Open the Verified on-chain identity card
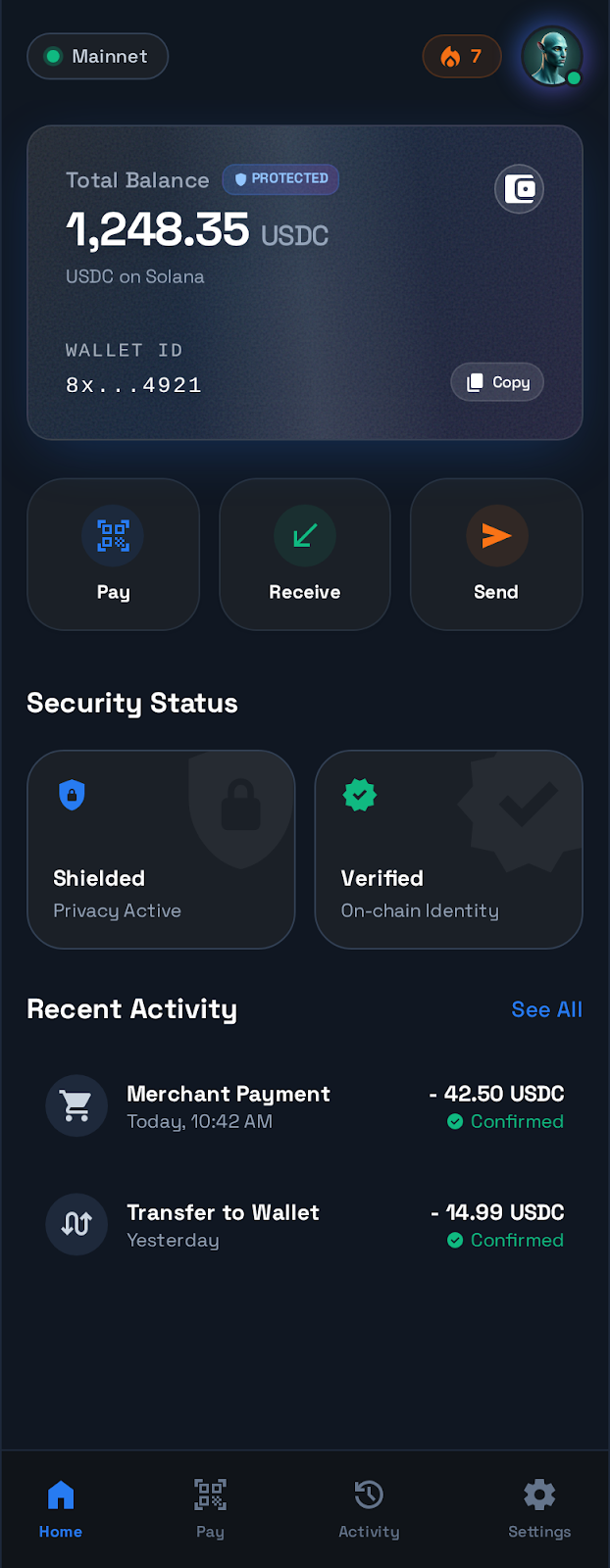Image resolution: width=610 pixels, height=1568 pixels. click(x=448, y=850)
